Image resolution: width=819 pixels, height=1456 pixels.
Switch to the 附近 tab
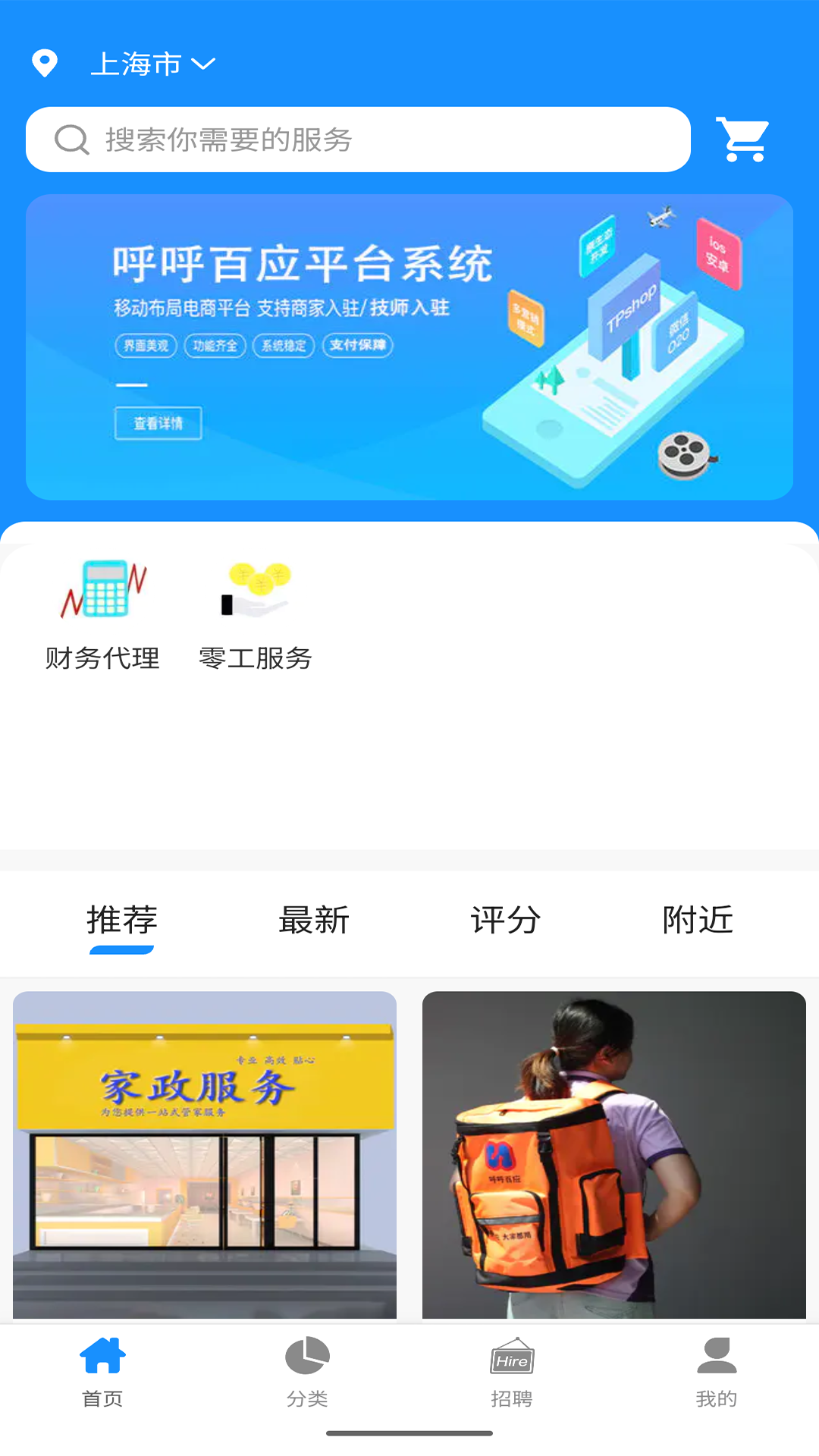pos(698,921)
